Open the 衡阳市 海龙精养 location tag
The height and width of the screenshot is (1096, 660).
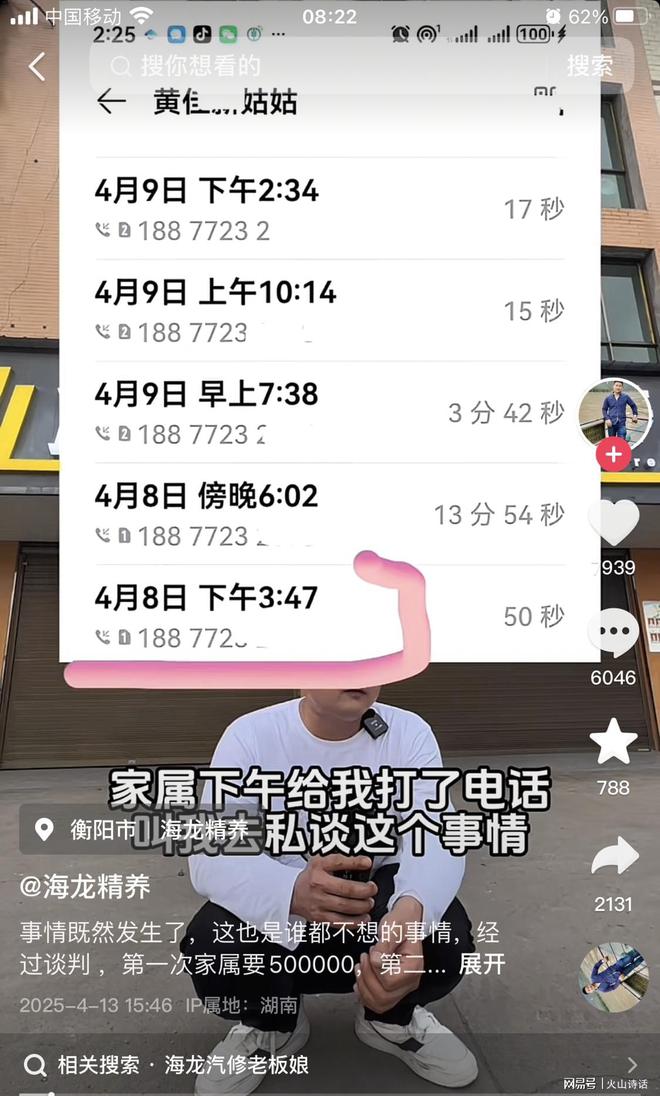click(x=142, y=830)
